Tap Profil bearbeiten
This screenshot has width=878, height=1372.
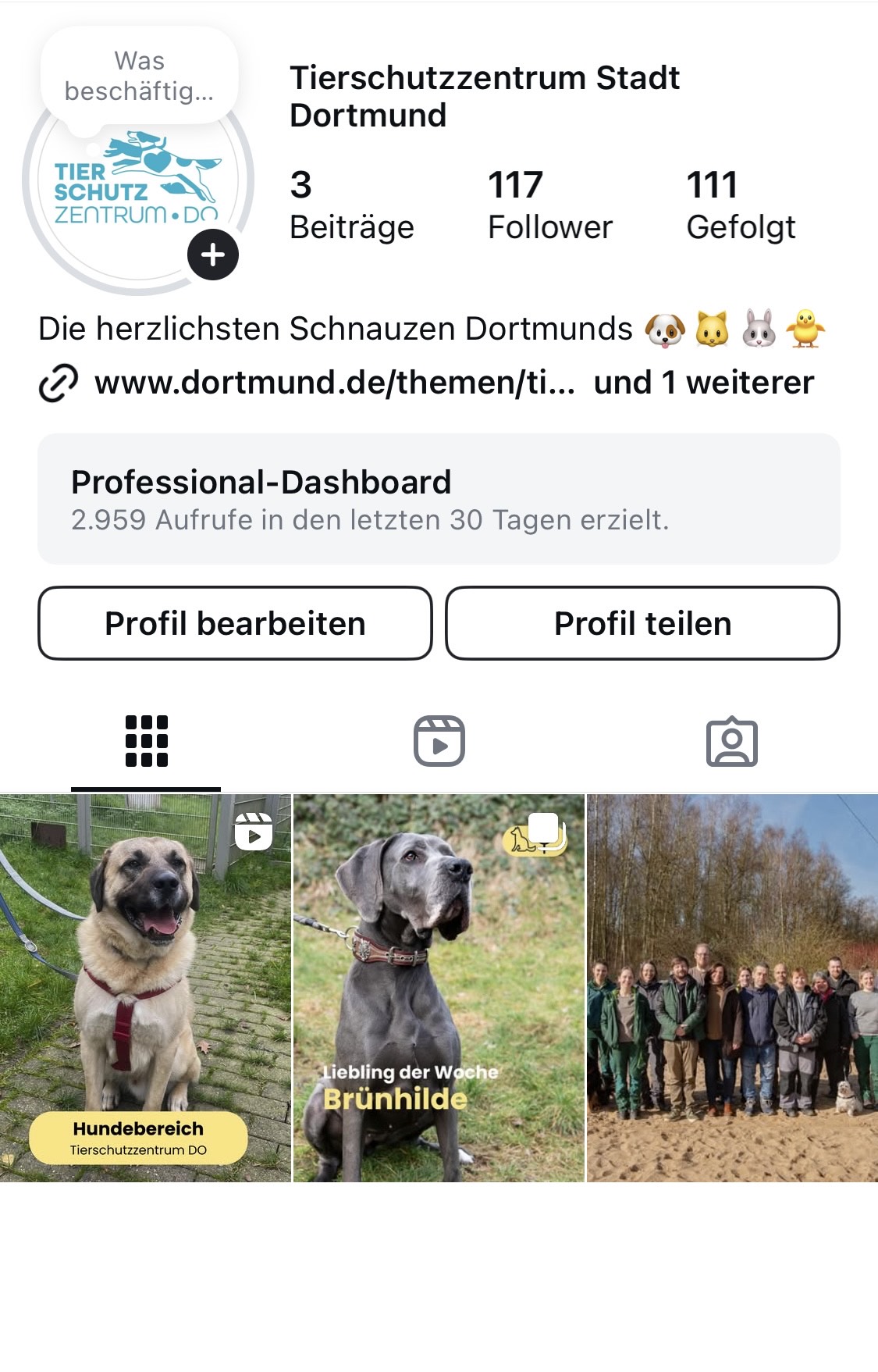tap(235, 623)
